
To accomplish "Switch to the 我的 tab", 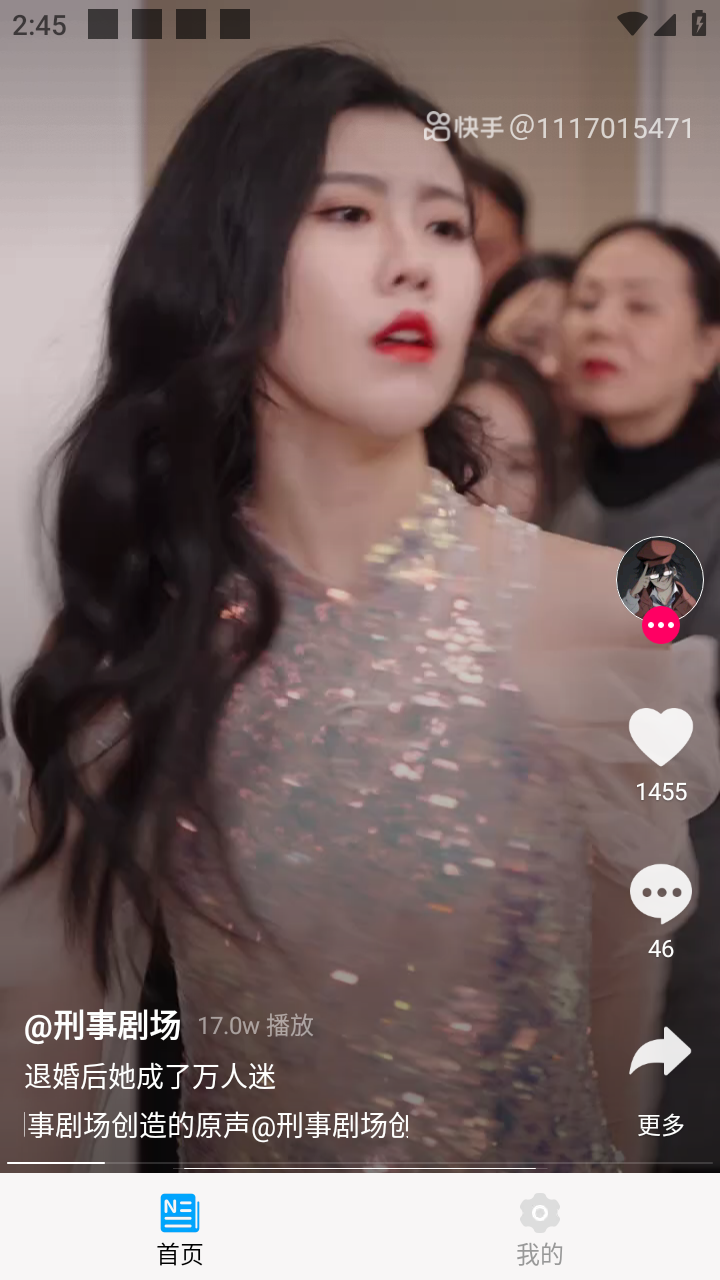I will [x=540, y=1228].
